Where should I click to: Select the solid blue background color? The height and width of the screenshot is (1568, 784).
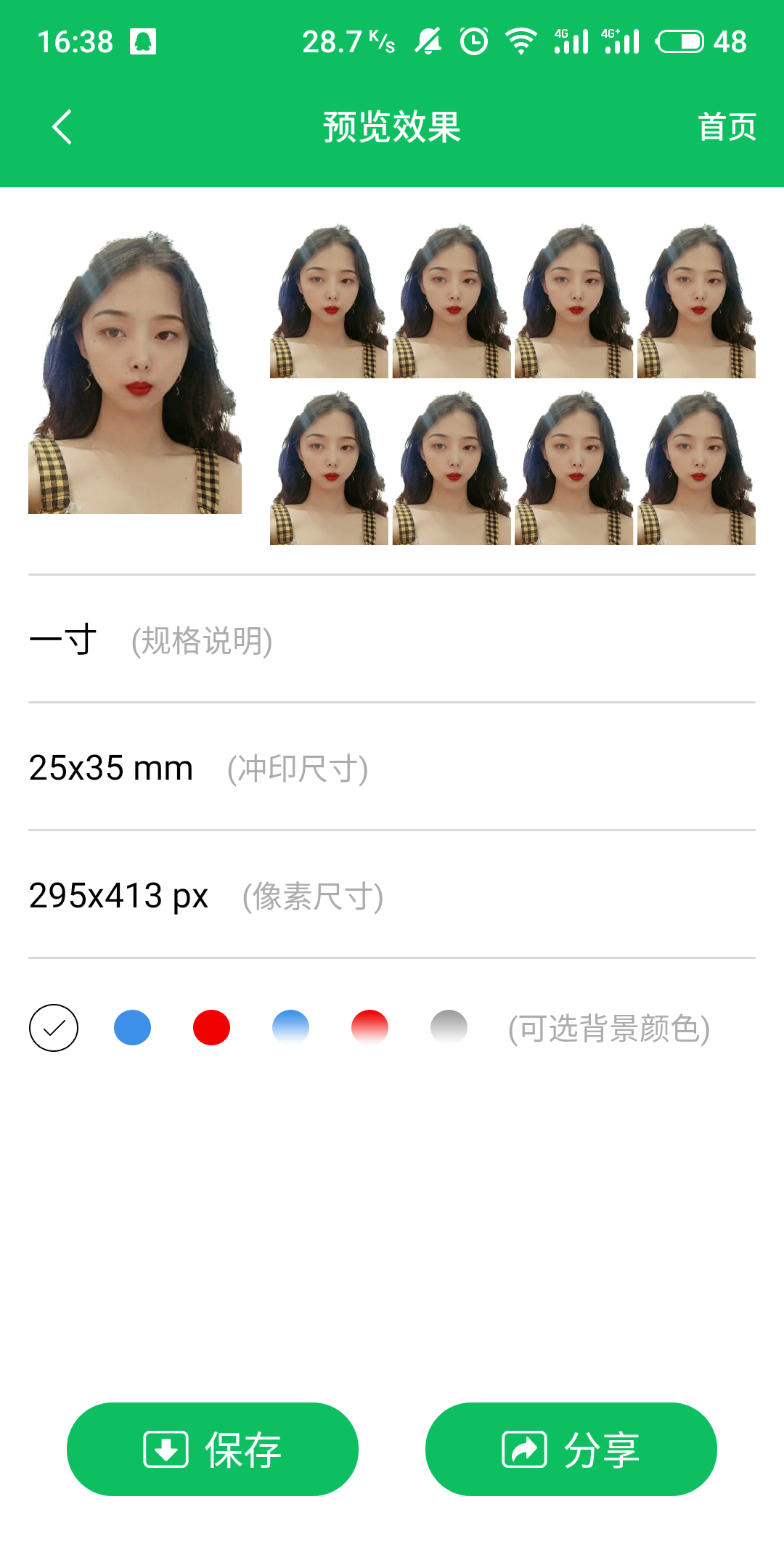(x=132, y=1026)
